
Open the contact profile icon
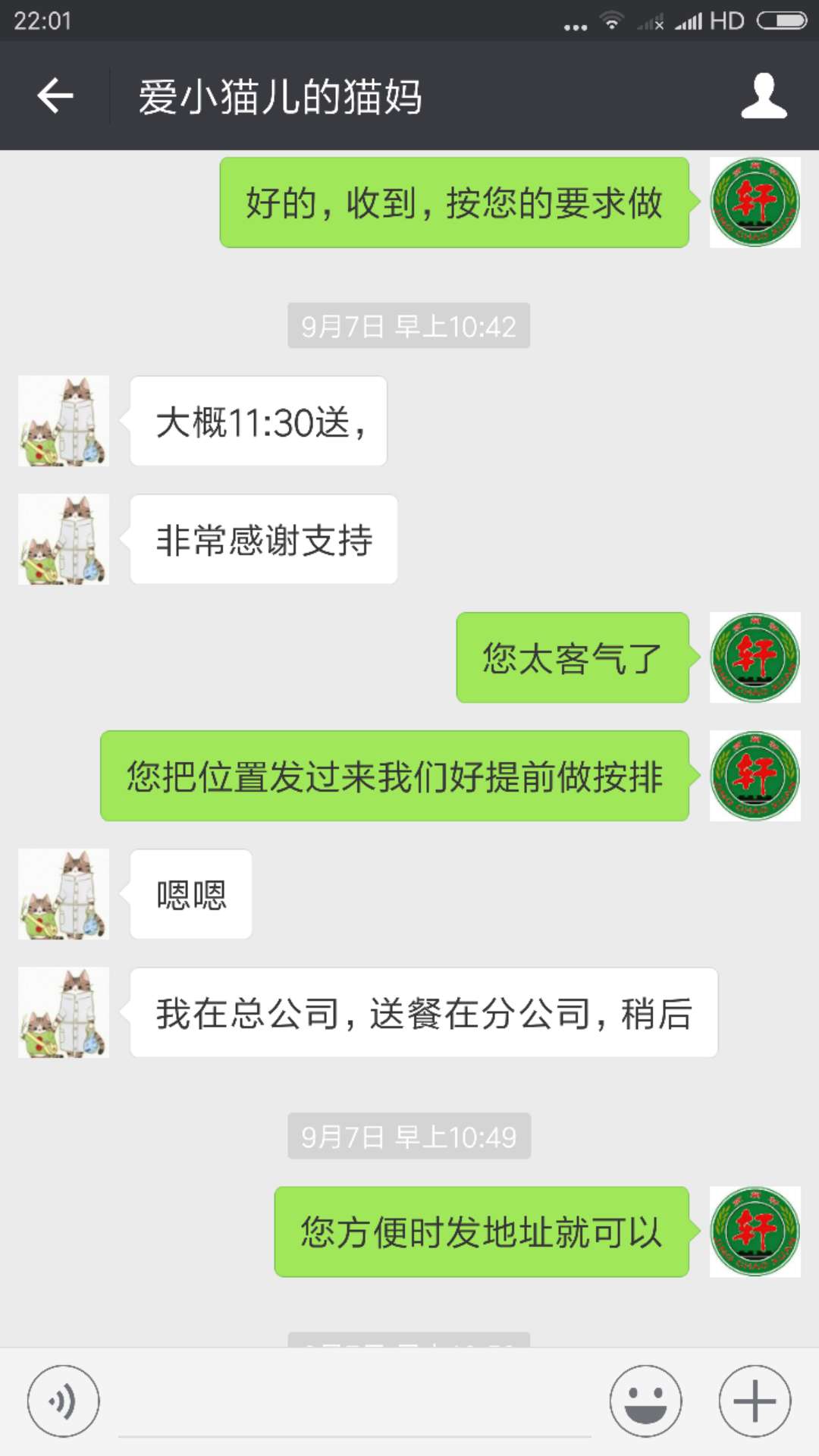pyautogui.click(x=764, y=96)
